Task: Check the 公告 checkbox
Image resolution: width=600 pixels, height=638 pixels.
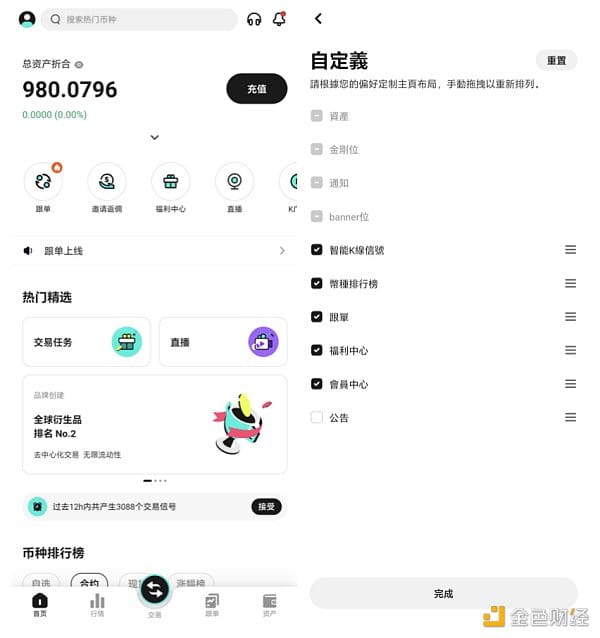Action: 317,417
